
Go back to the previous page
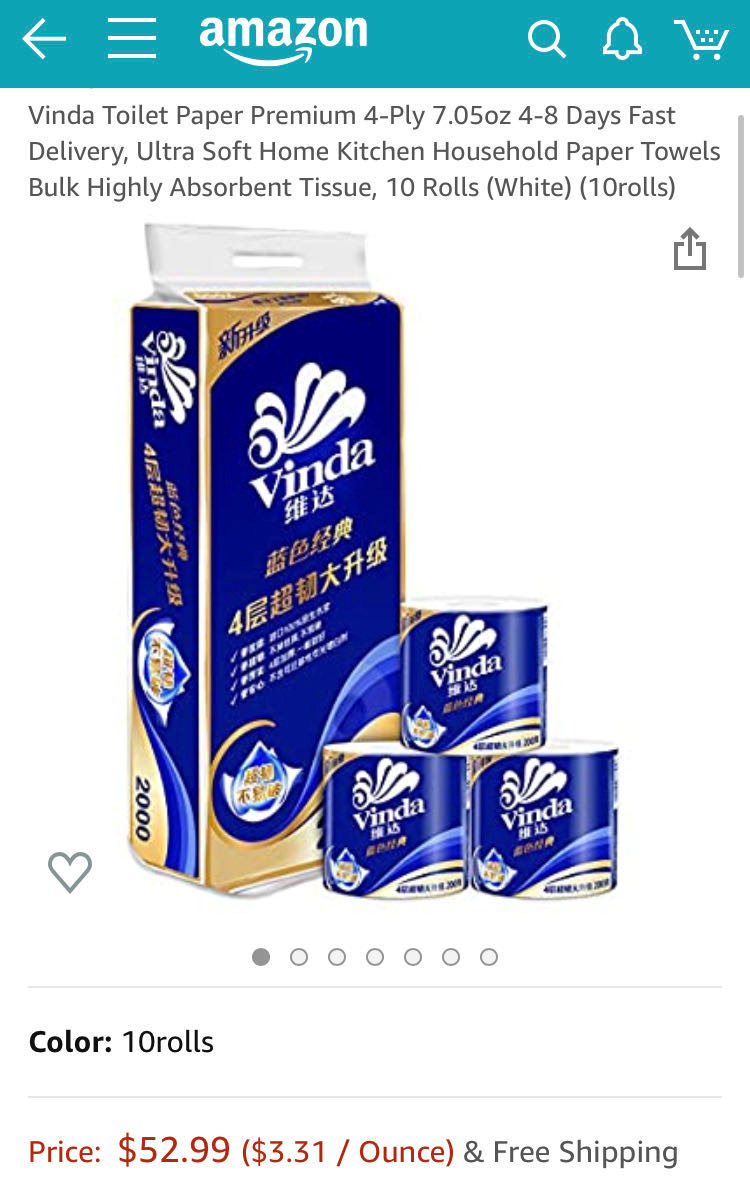[x=44, y=40]
